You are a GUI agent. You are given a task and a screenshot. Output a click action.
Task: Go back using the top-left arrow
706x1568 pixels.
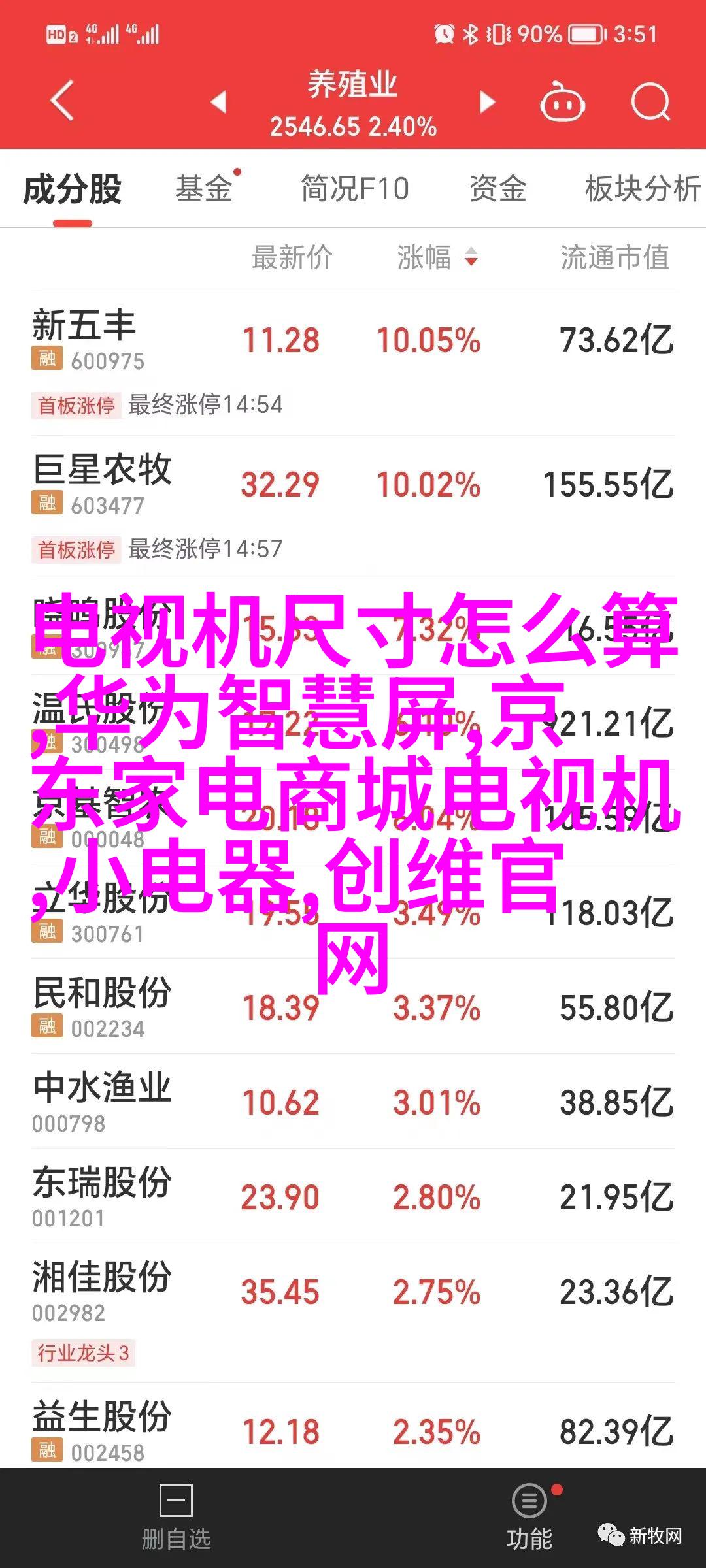[x=63, y=101]
